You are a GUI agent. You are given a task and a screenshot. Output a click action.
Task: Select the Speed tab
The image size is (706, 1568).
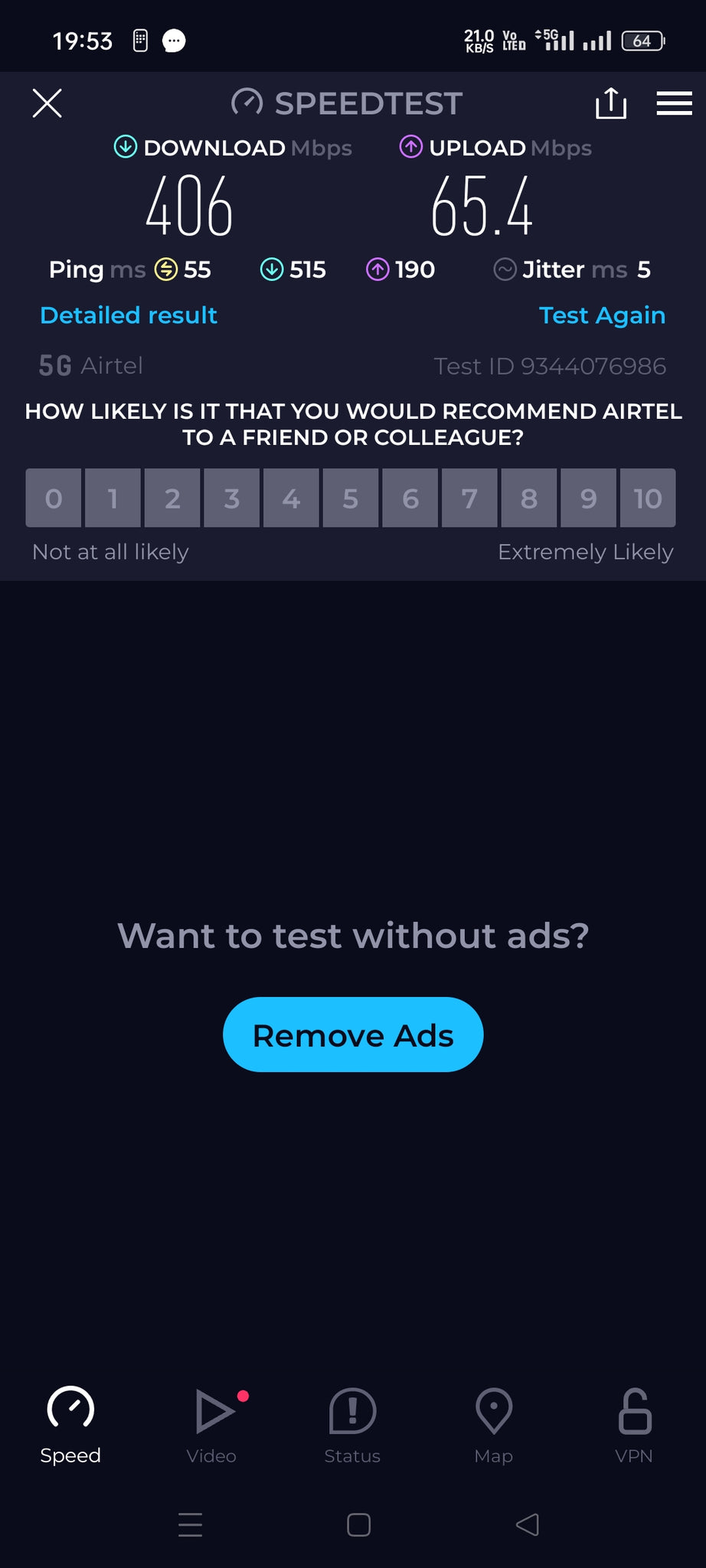[70, 1426]
